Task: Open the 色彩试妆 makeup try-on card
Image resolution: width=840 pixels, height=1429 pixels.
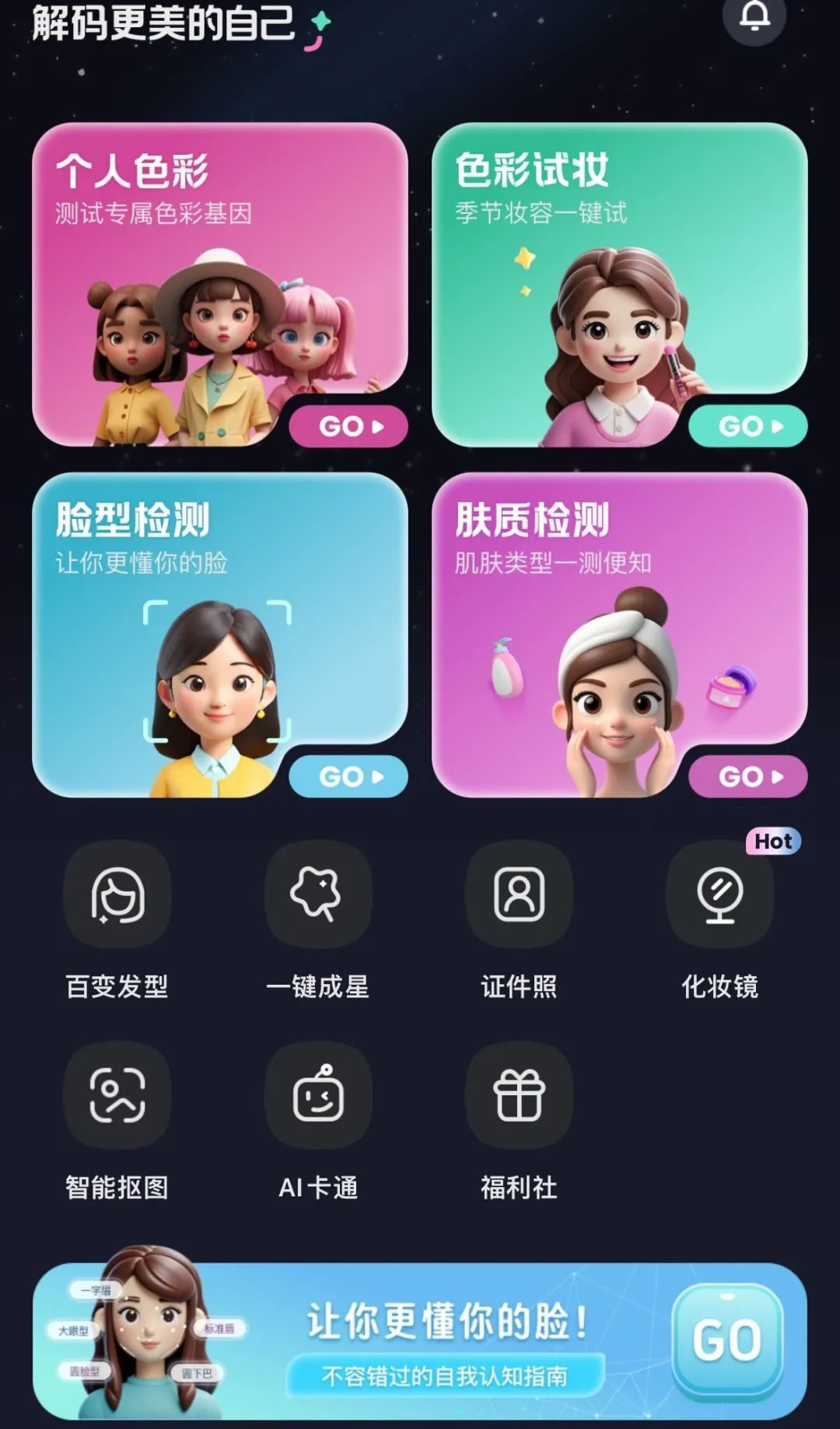Action: click(619, 285)
